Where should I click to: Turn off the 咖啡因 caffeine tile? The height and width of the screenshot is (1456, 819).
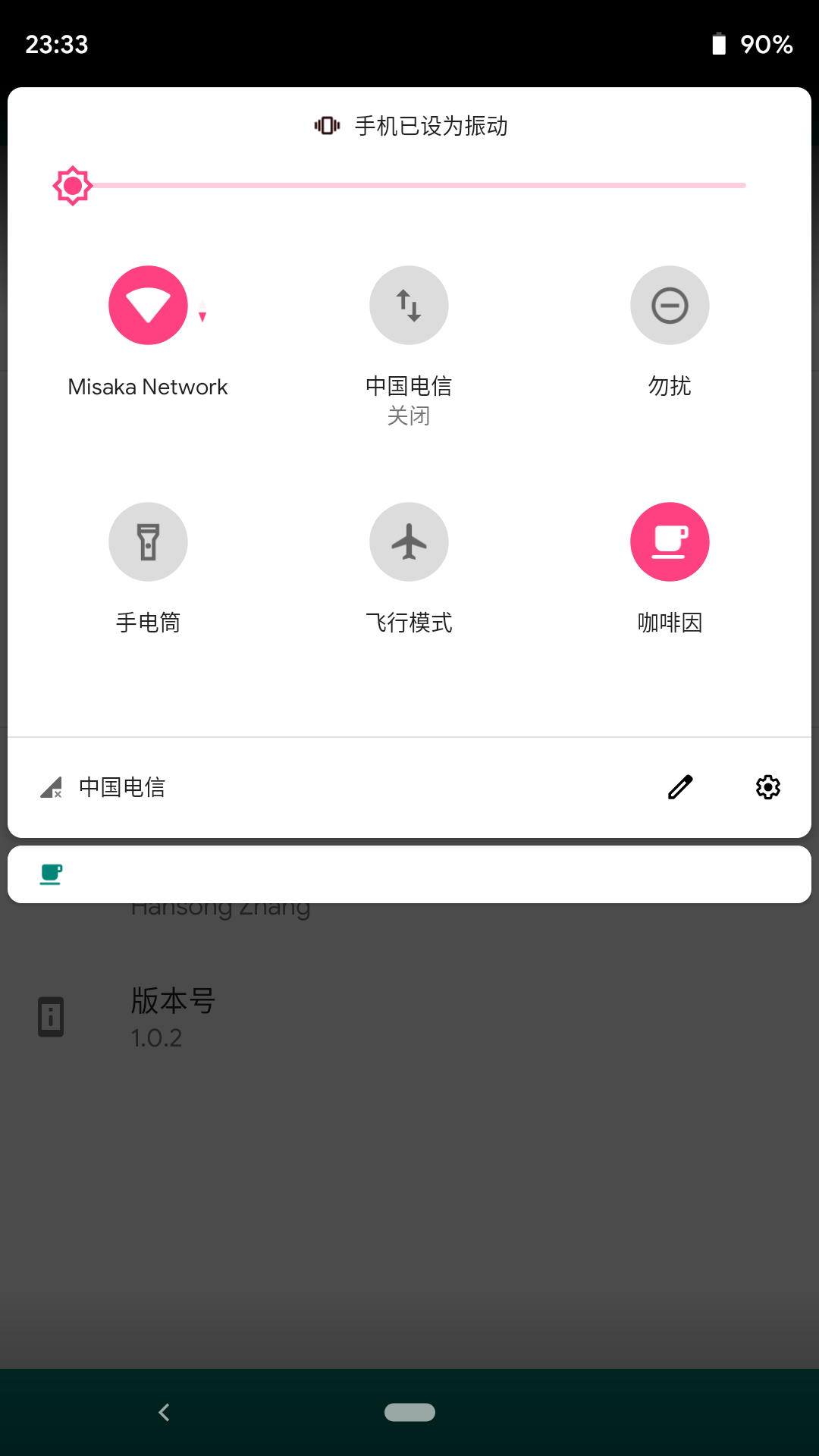[670, 542]
